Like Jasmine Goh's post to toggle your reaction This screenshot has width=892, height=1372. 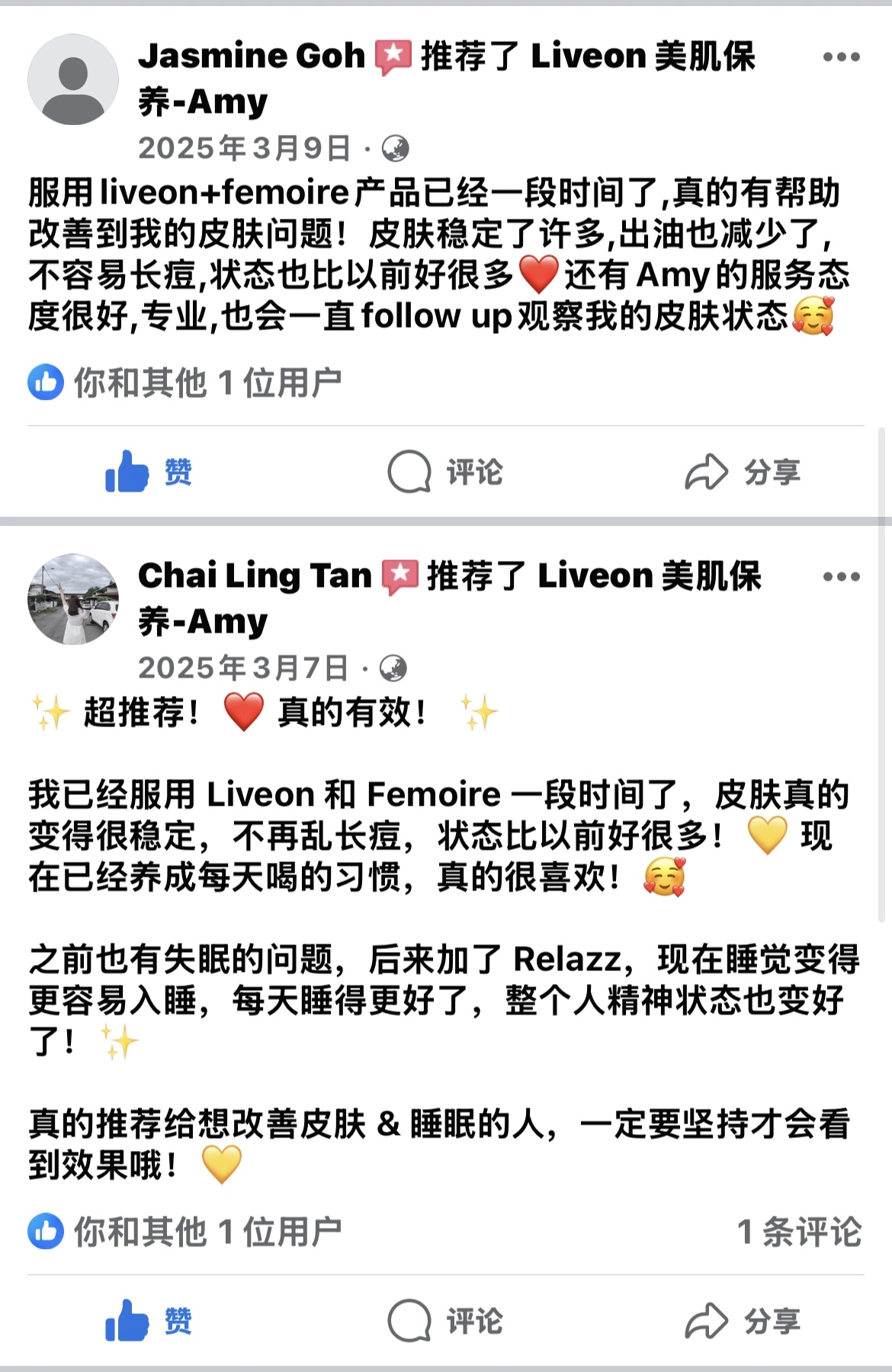click(x=152, y=471)
